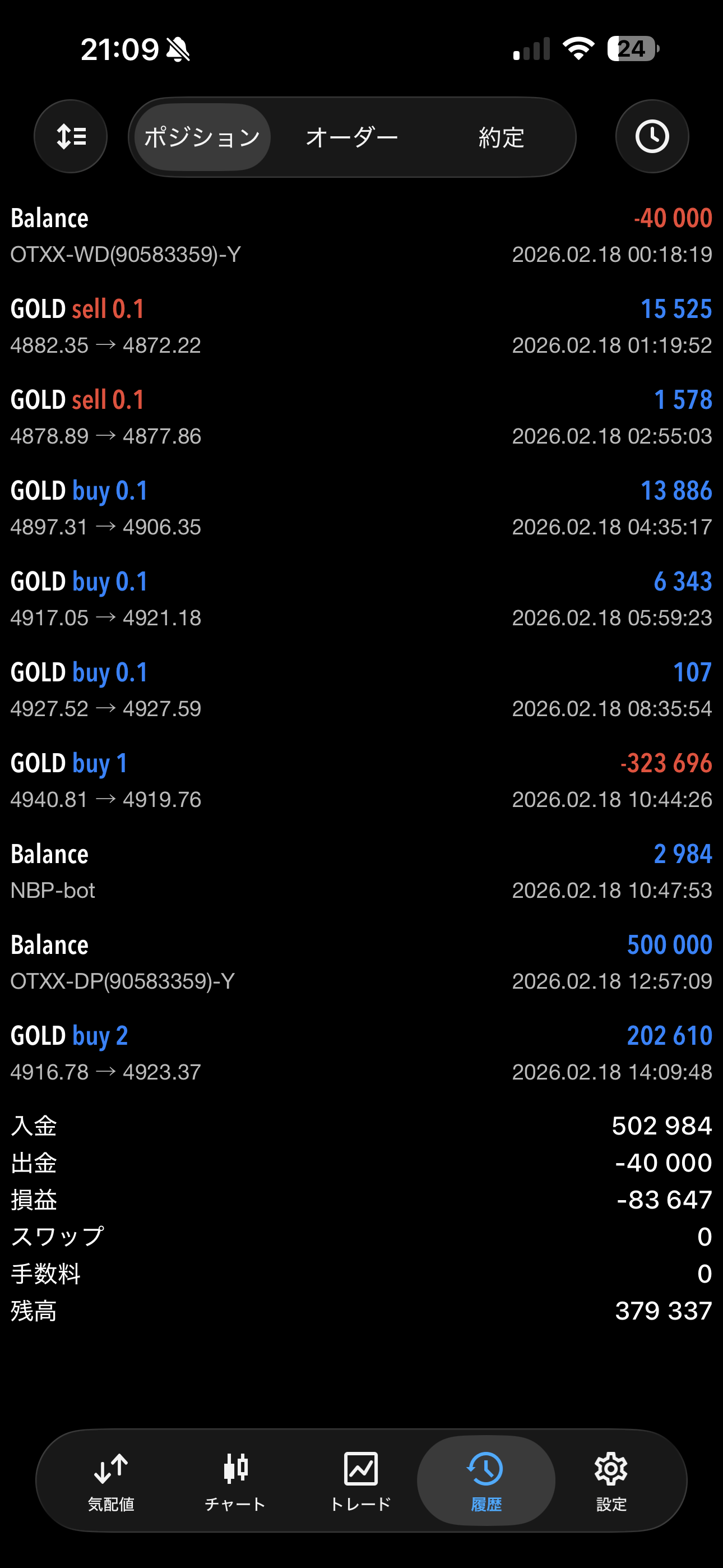Select the 履歴 tab
The image size is (723, 1568).
point(486,1481)
